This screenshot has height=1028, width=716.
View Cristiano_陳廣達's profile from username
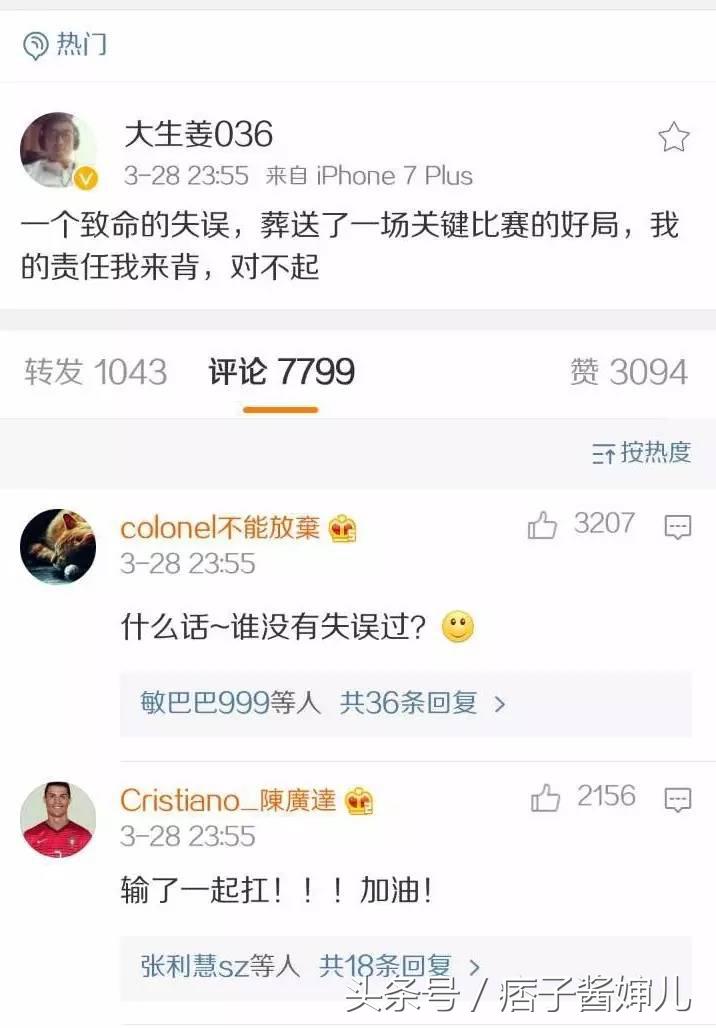click(228, 800)
